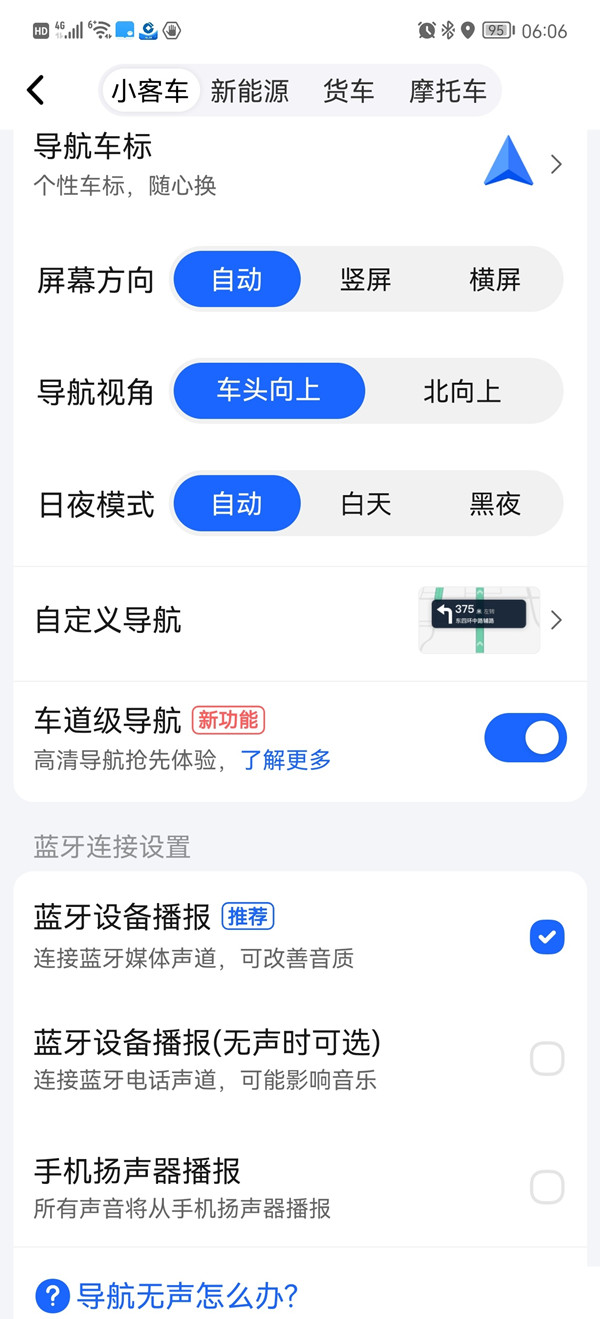Switch to the 新能源 tab
Viewport: 600px width, 1319px height.
249,92
